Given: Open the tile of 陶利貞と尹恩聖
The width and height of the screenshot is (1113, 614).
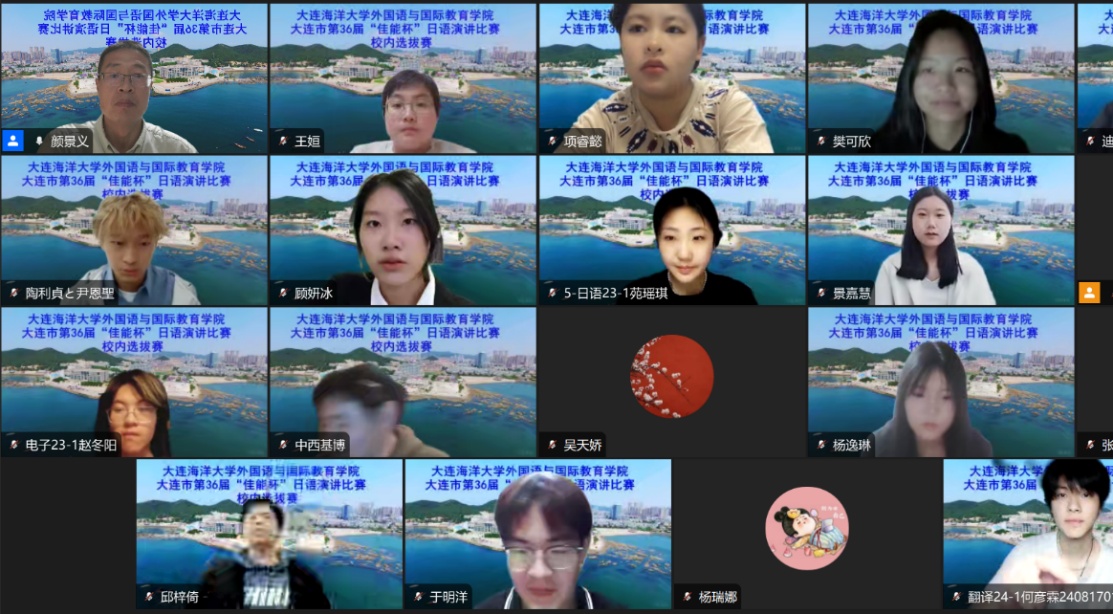Looking at the screenshot, I should tap(134, 230).
